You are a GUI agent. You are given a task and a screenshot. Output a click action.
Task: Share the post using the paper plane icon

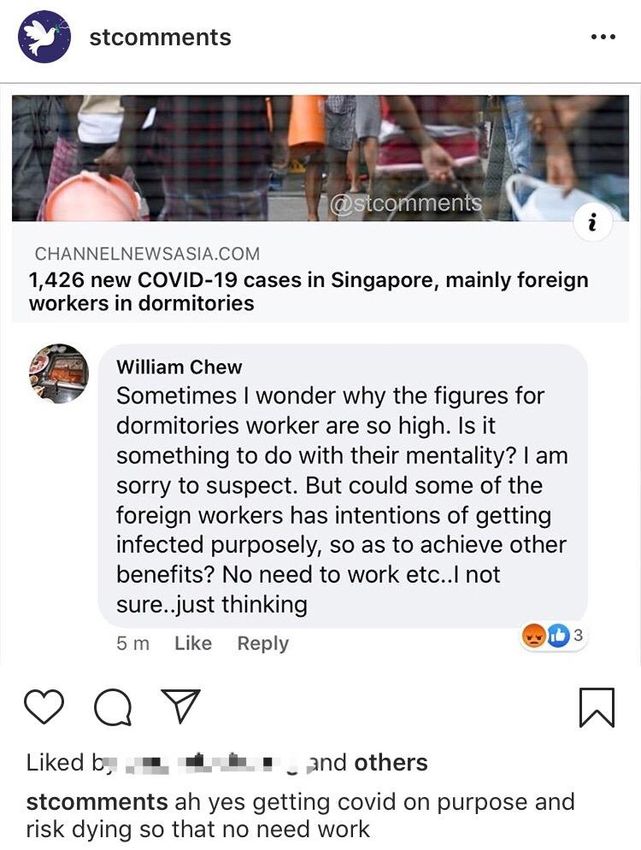pyautogui.click(x=181, y=708)
